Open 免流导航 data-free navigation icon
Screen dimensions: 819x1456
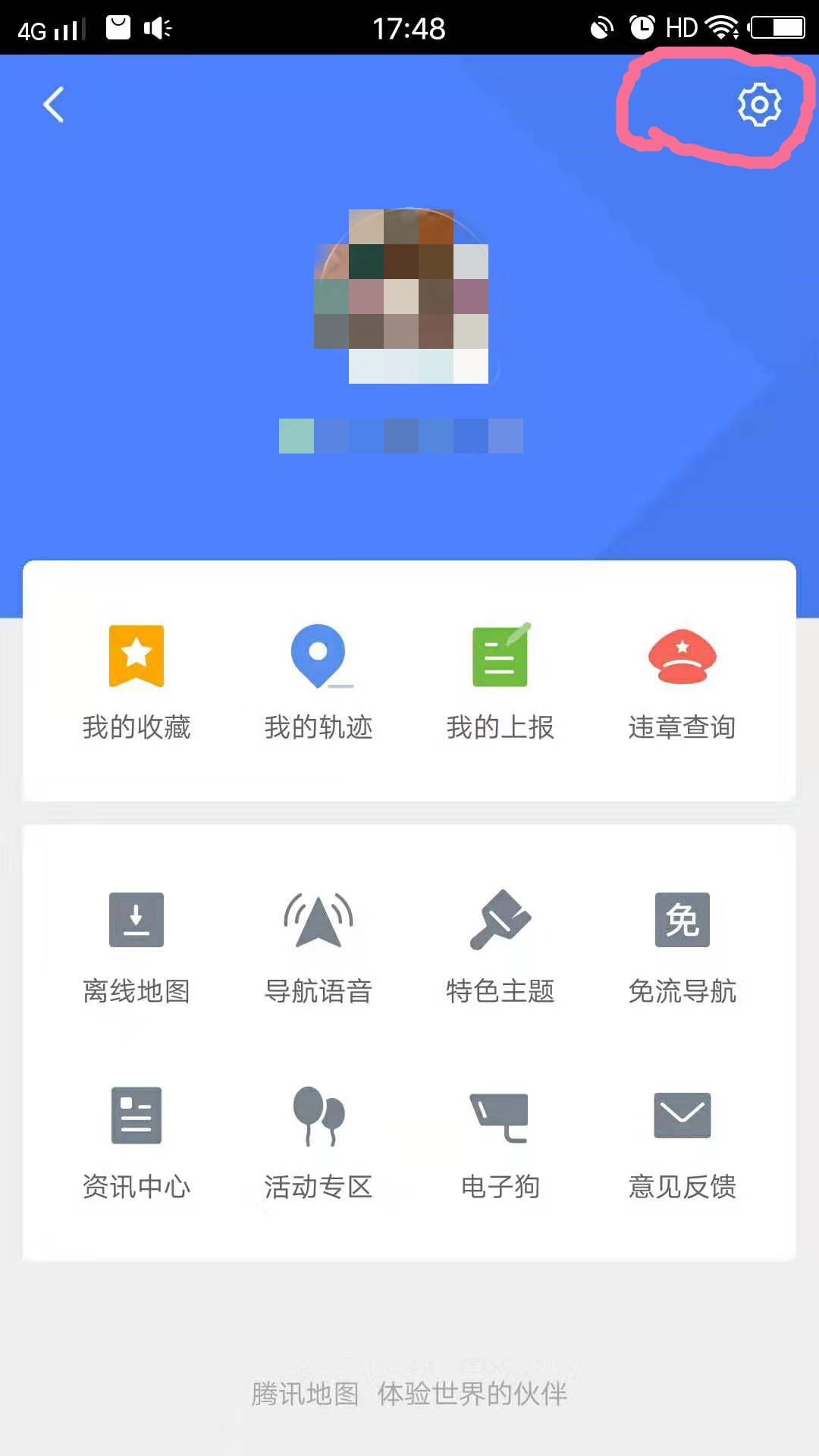[682, 920]
